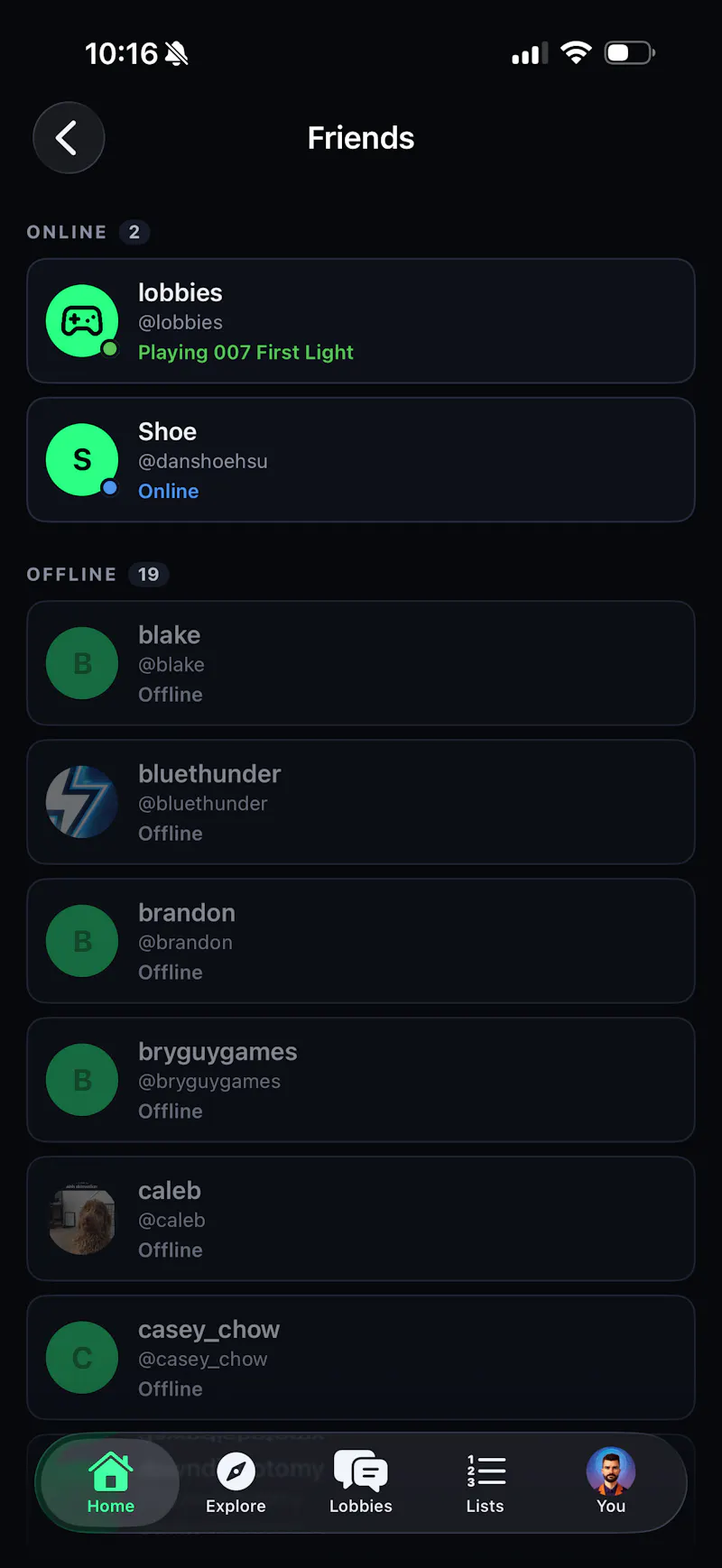Go to the Lists tab

(x=486, y=1483)
